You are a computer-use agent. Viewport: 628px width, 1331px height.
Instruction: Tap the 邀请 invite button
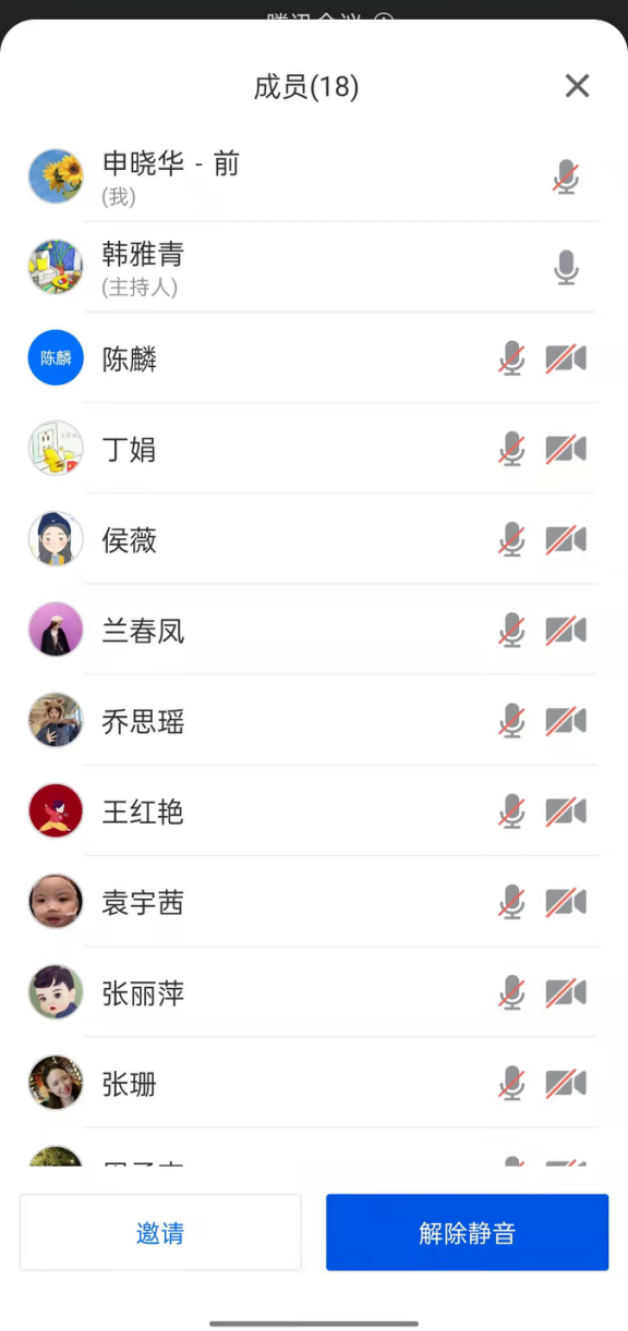click(160, 1232)
